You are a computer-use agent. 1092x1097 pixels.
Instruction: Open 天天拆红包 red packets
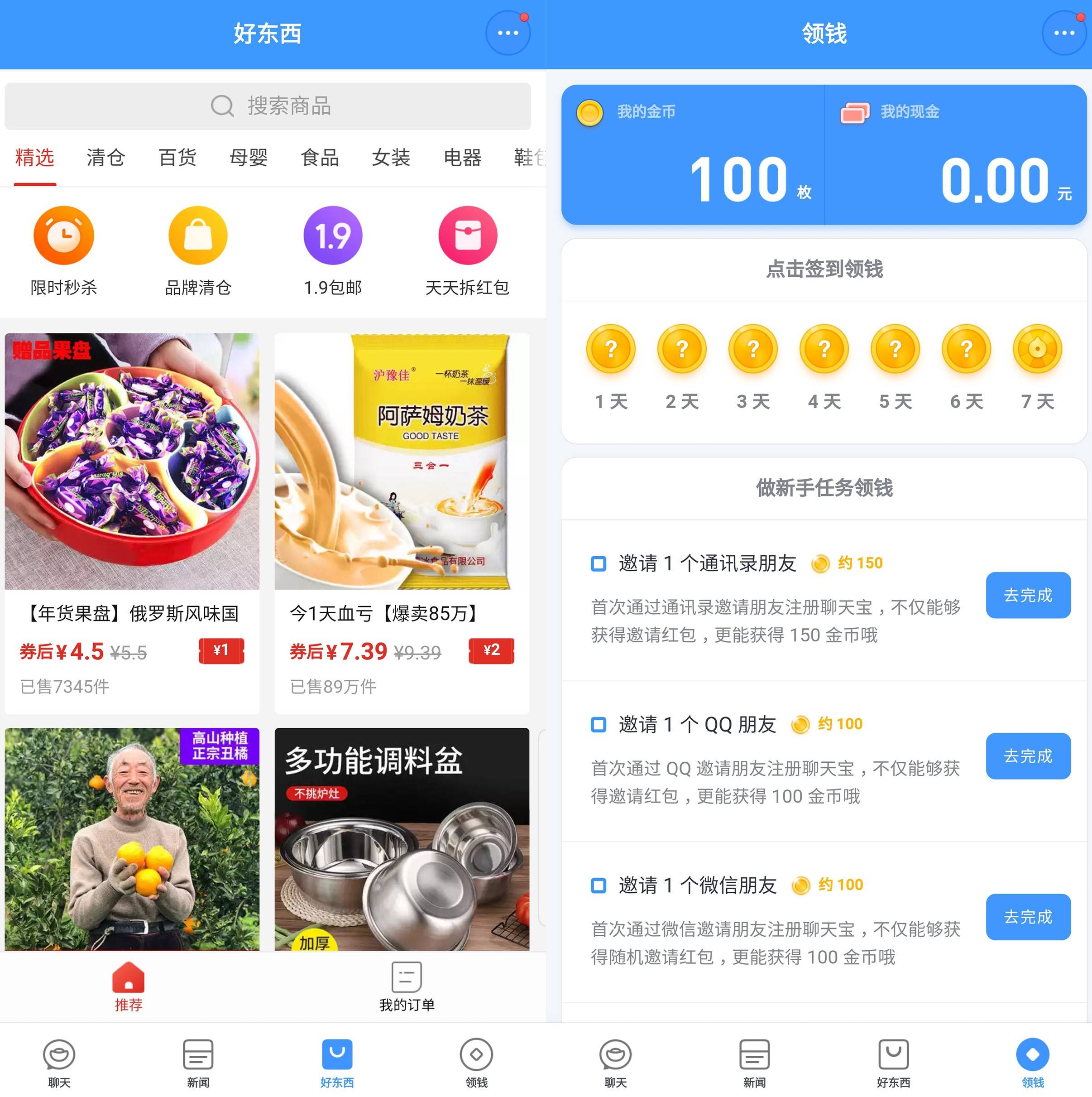(x=467, y=249)
